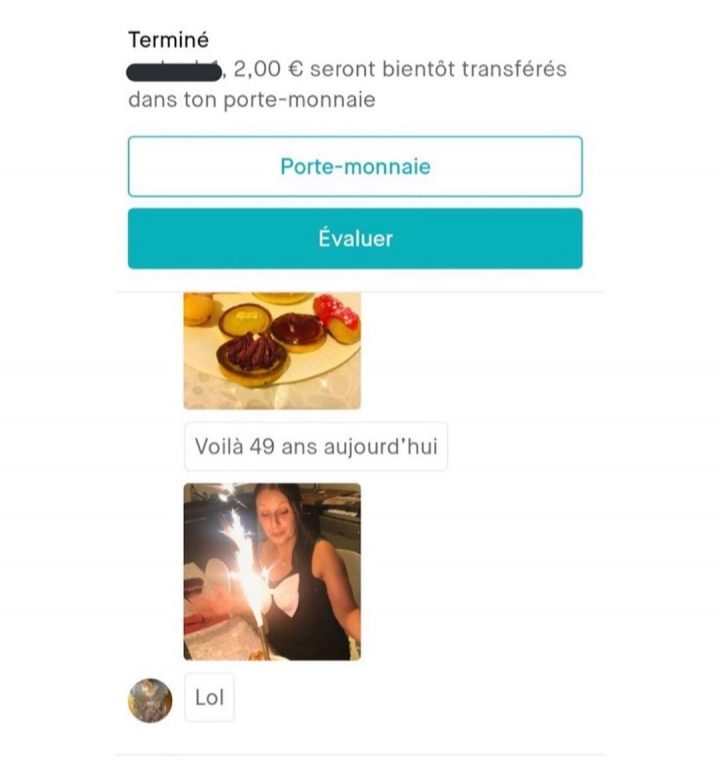Open the birthday sparkler photo
This screenshot has width=720, height=765.
click(272, 571)
